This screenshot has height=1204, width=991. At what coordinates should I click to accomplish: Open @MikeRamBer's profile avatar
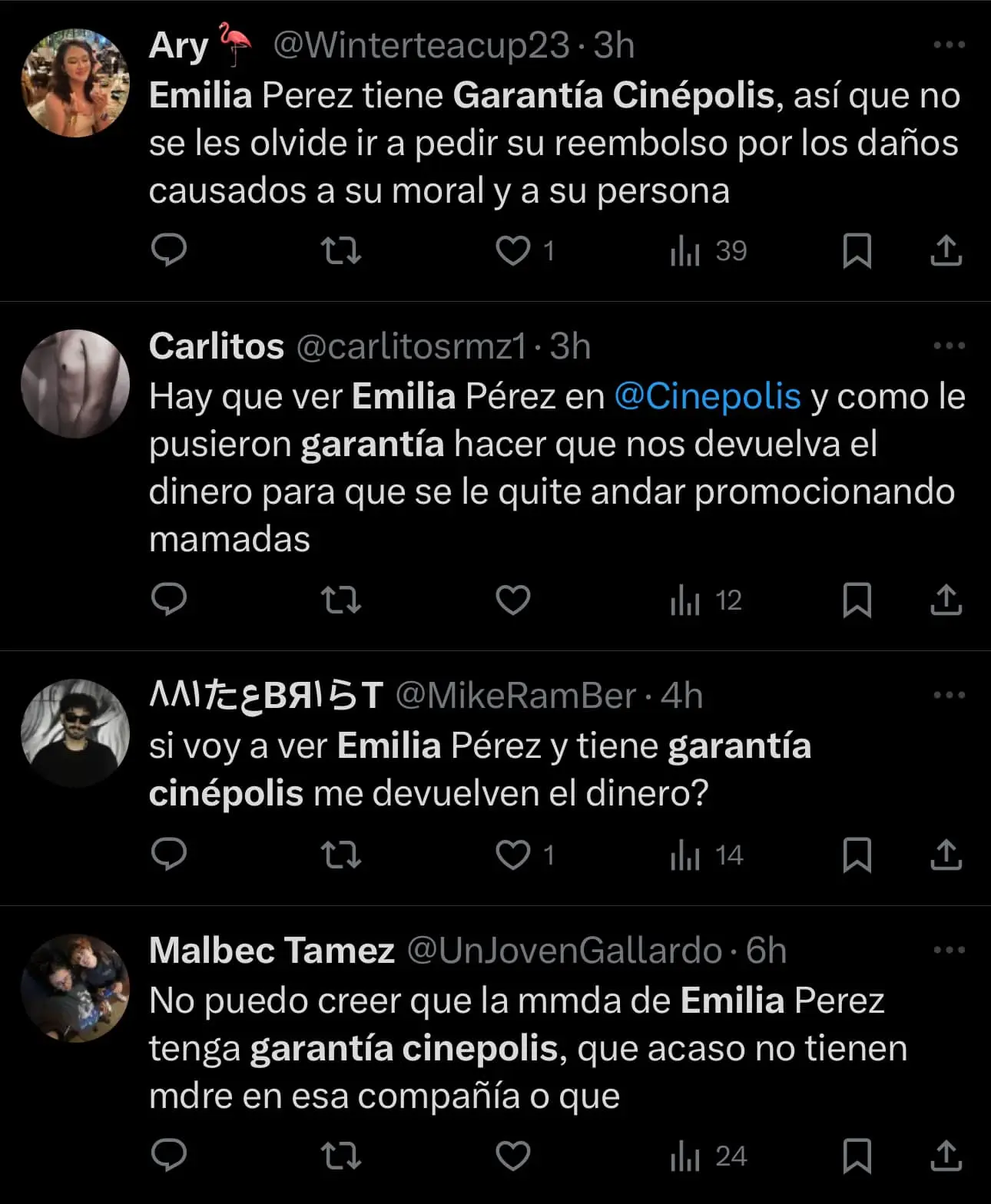[75, 733]
